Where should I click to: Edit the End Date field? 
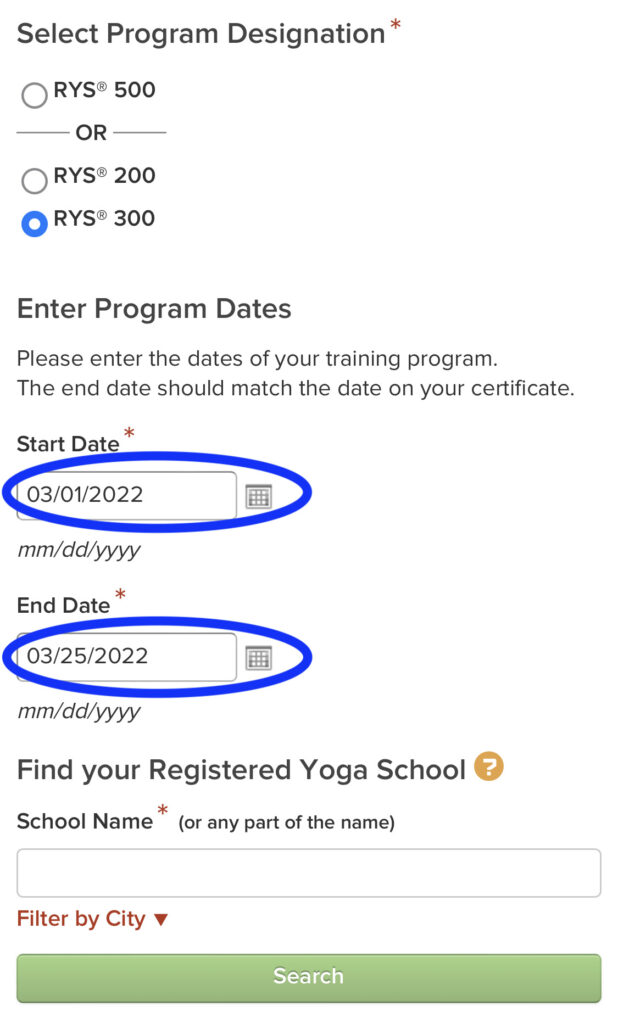pos(127,656)
